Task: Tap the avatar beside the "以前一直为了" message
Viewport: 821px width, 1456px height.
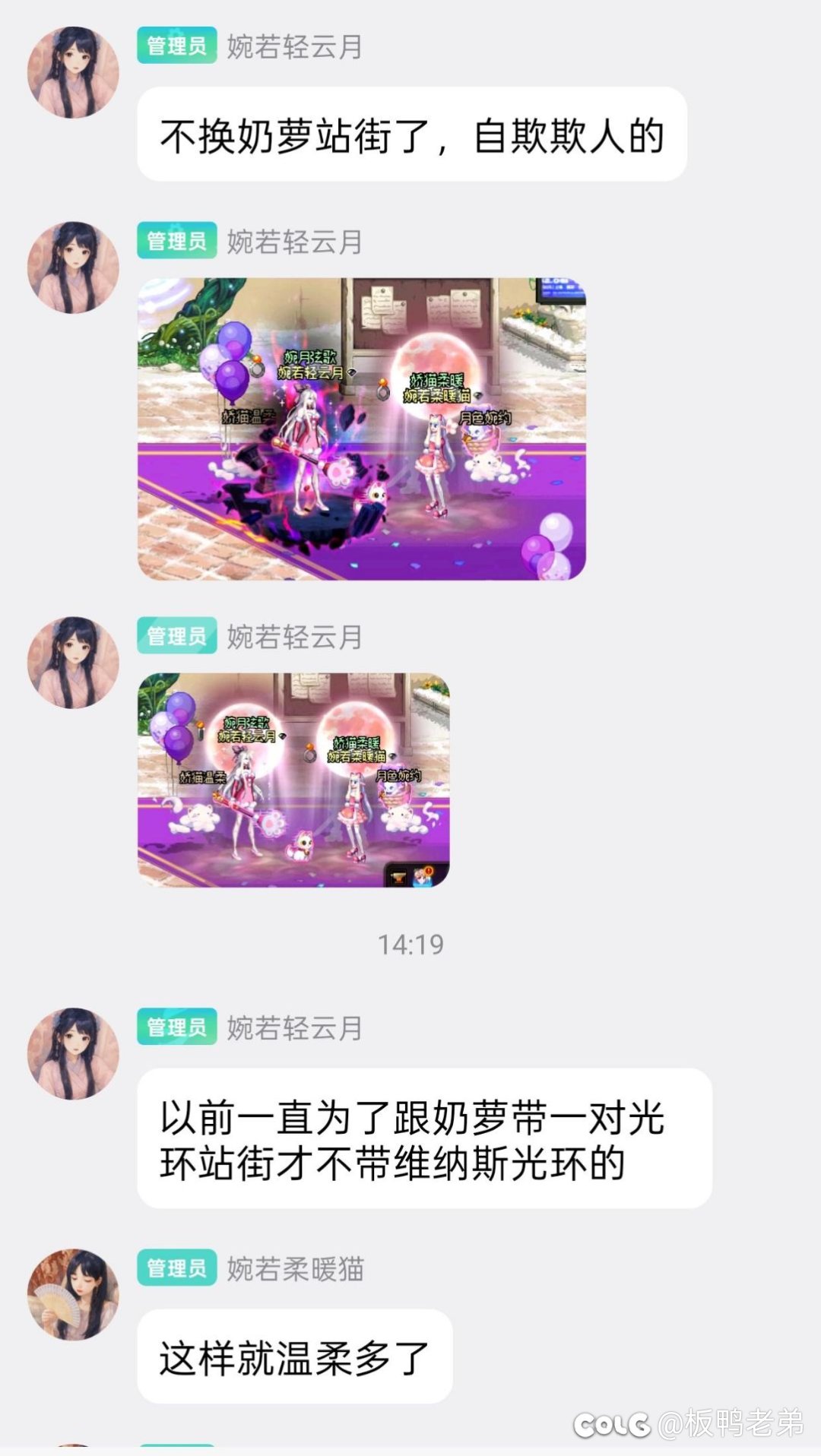Action: [73, 1054]
